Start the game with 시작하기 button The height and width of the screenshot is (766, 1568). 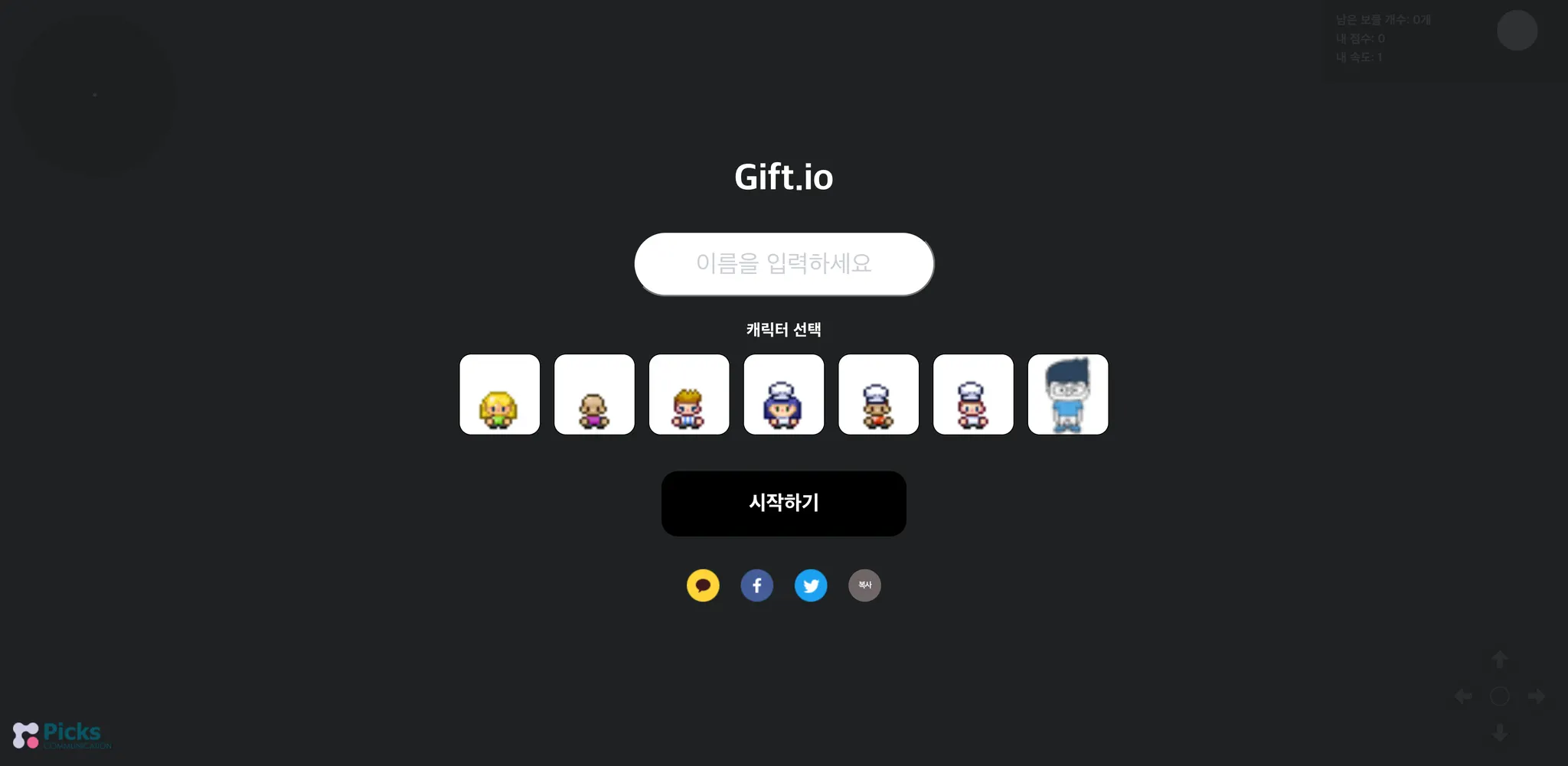coord(783,503)
